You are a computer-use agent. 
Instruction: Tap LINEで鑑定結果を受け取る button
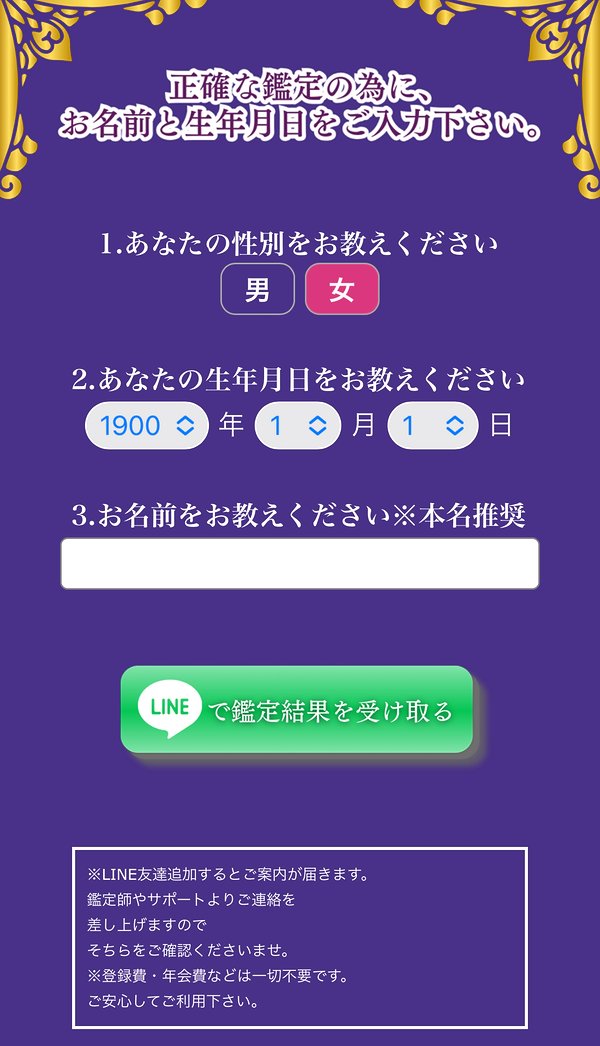point(297,710)
